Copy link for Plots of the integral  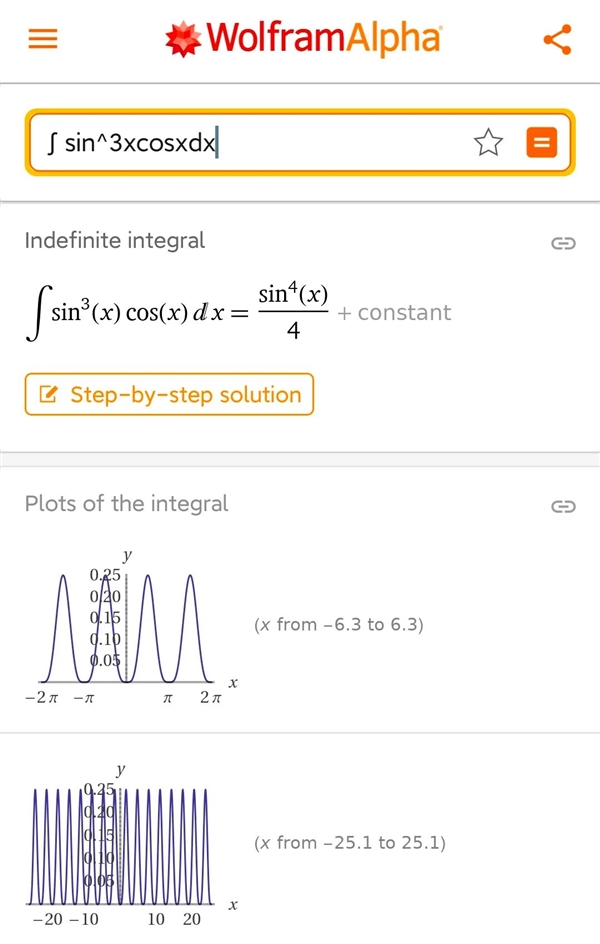(x=563, y=506)
